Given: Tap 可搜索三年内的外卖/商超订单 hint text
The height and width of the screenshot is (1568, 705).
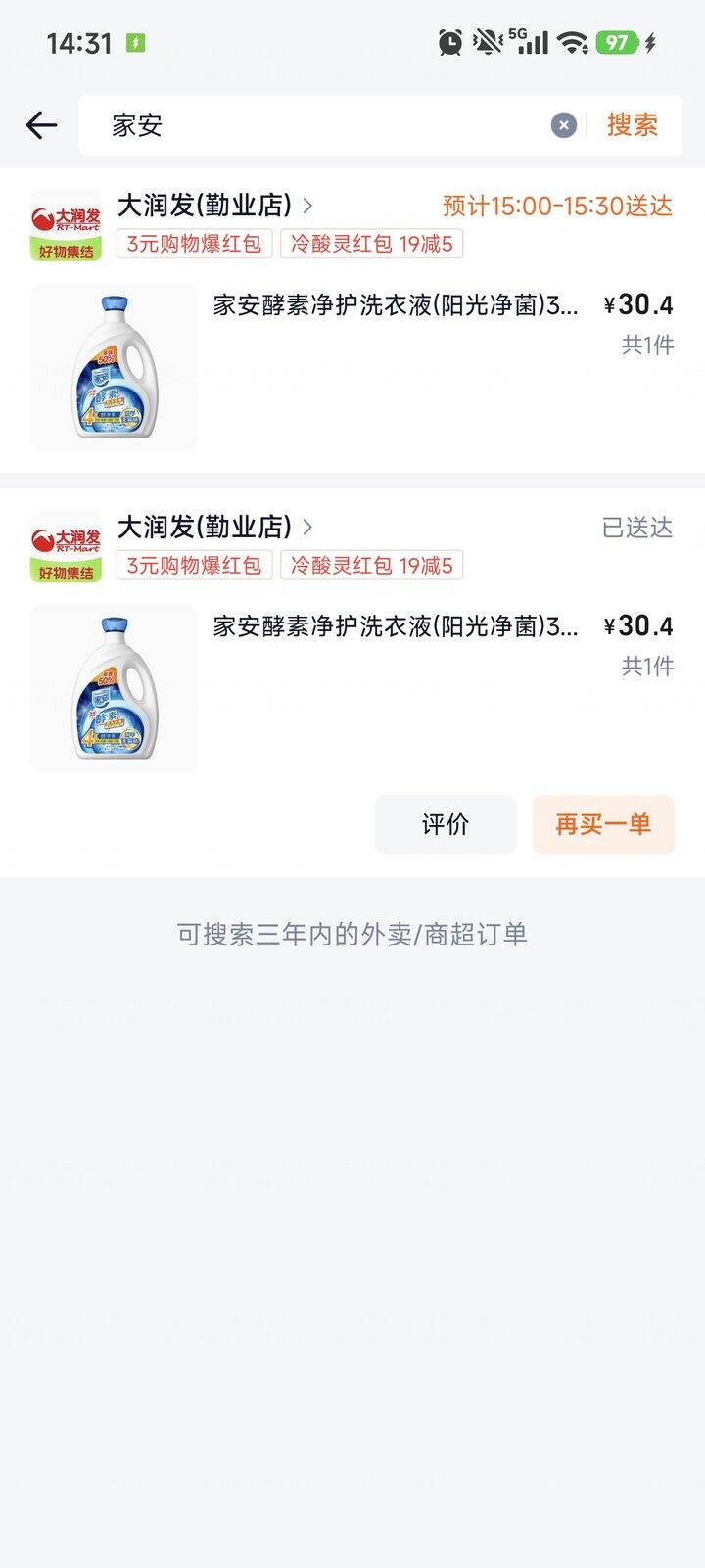Looking at the screenshot, I should pos(352,934).
